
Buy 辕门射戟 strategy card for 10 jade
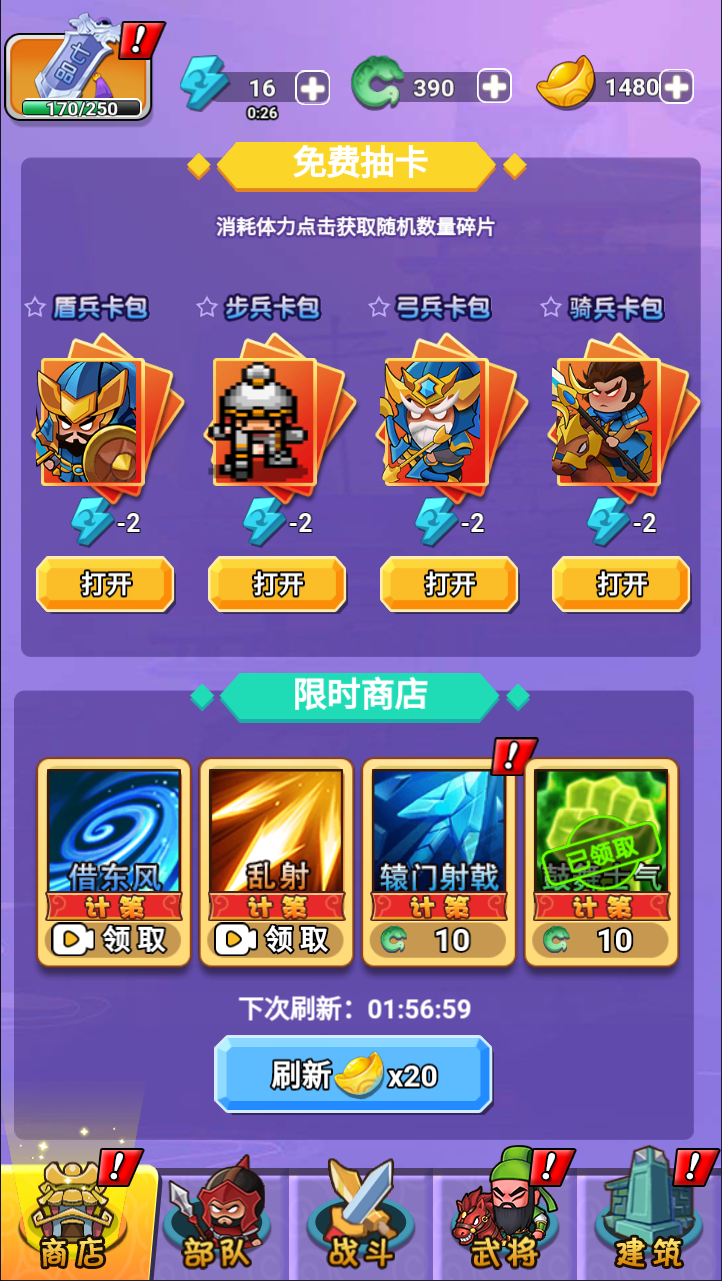(x=438, y=939)
